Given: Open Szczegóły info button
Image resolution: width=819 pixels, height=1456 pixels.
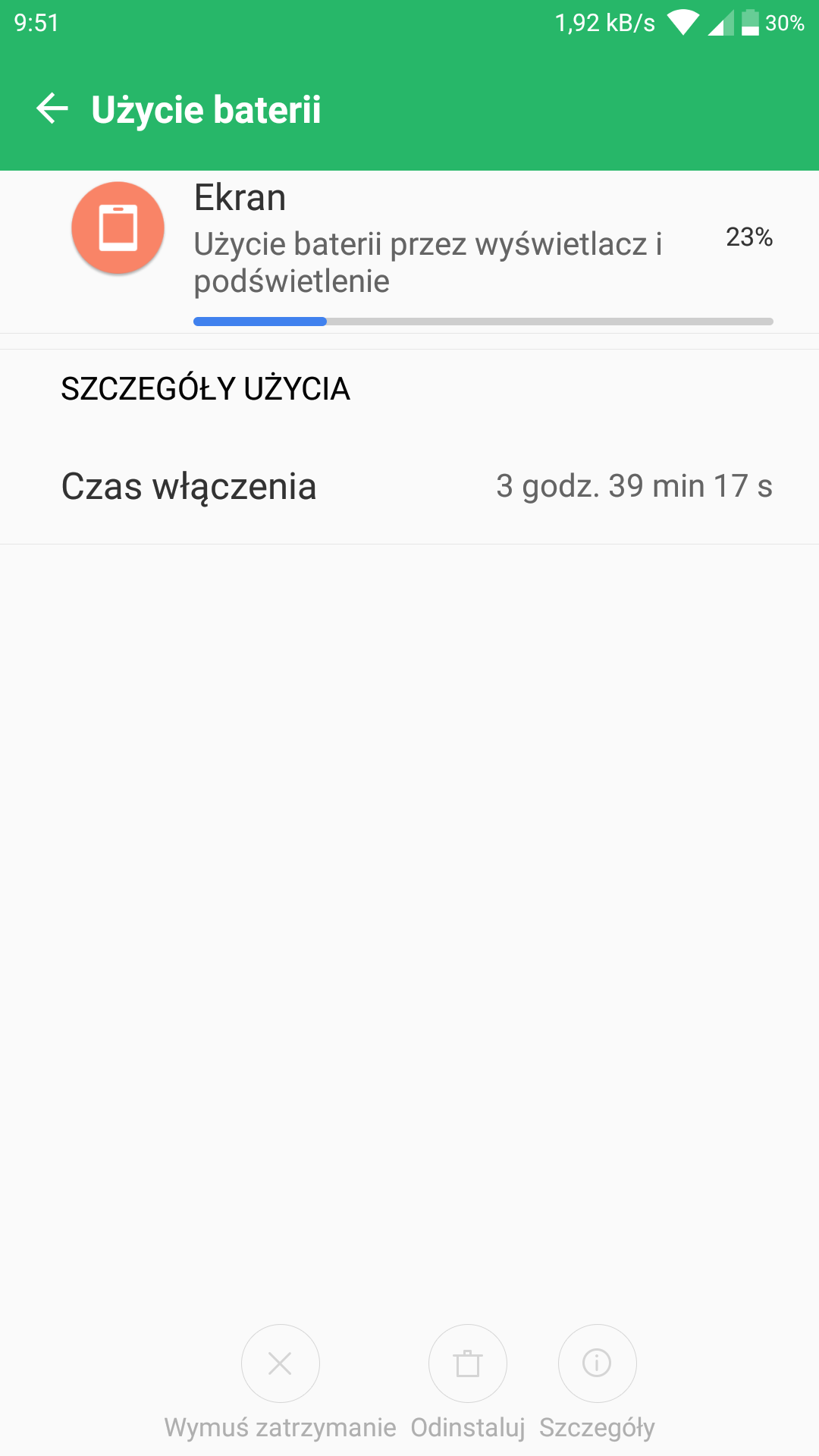Looking at the screenshot, I should pyautogui.click(x=597, y=1363).
